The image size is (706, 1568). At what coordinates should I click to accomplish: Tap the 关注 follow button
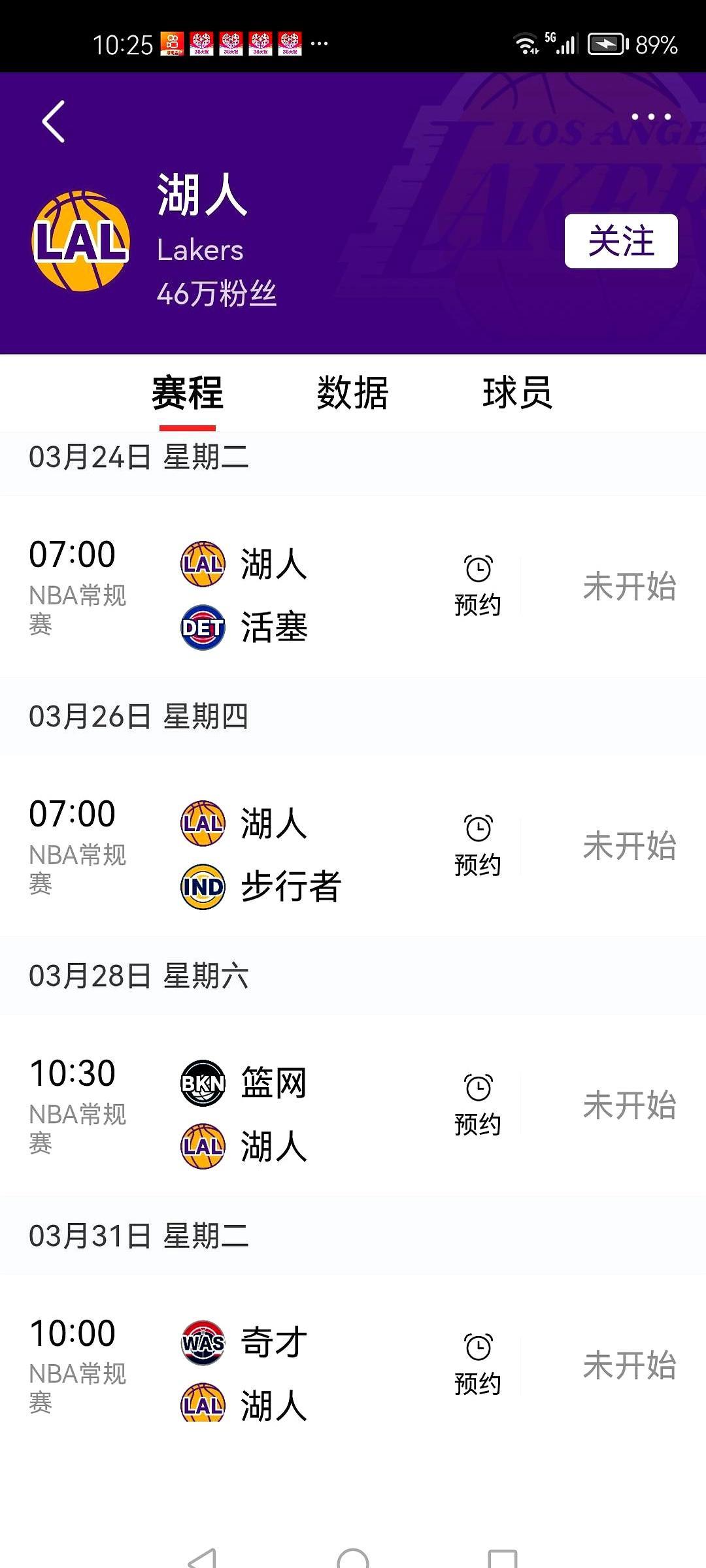(621, 242)
